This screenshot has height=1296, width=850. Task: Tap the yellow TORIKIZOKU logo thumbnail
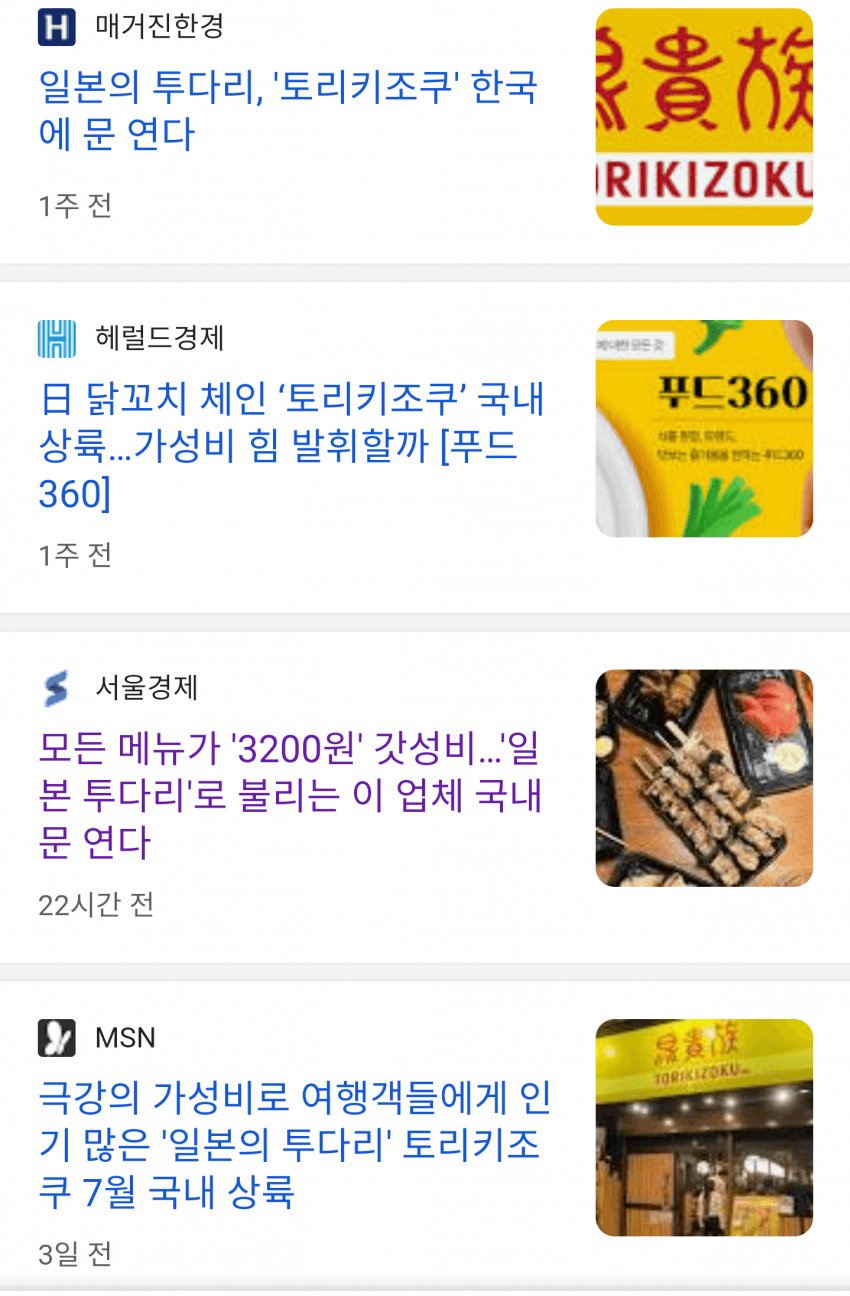pos(704,117)
